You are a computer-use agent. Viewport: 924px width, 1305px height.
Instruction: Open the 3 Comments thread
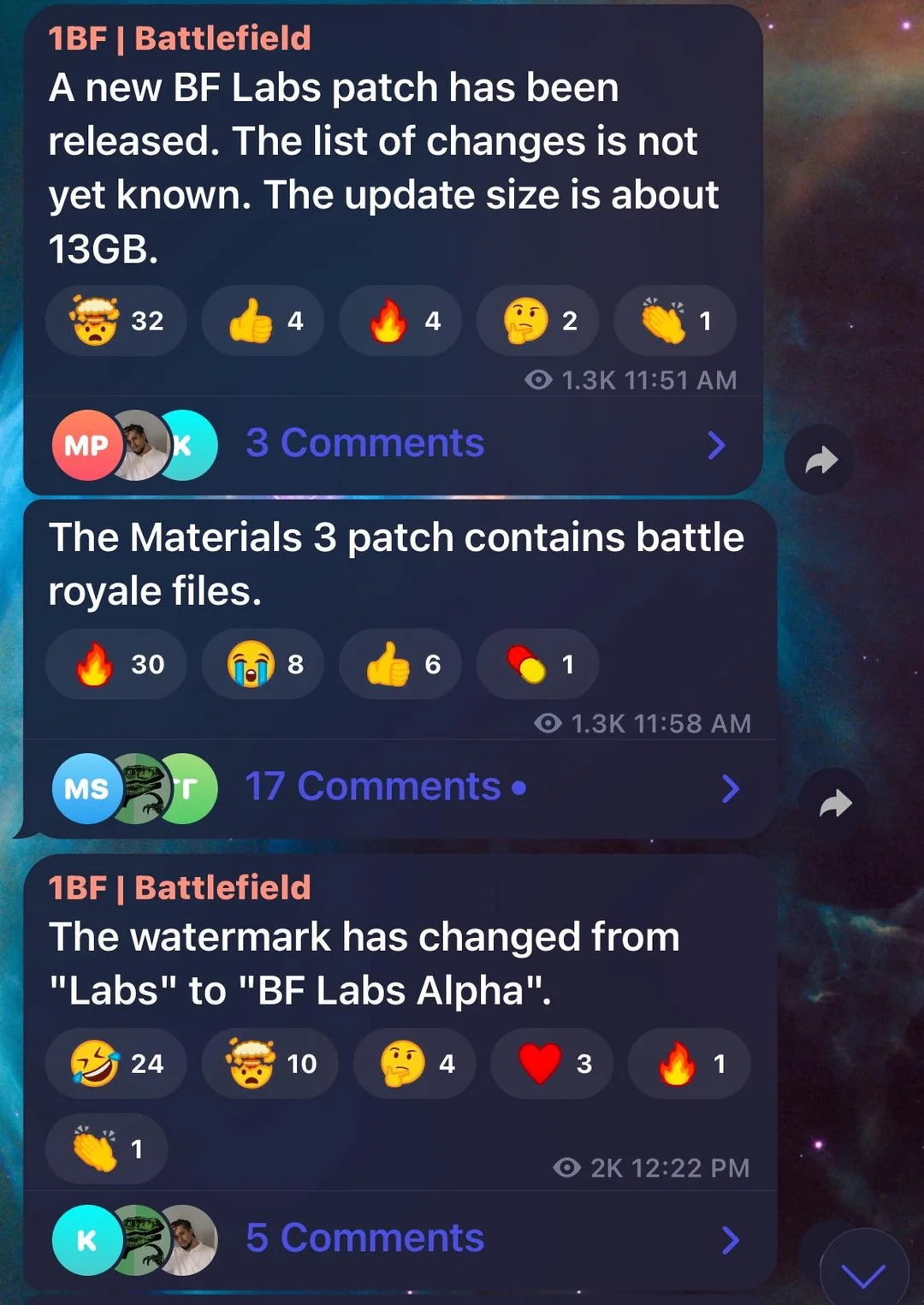point(365,444)
